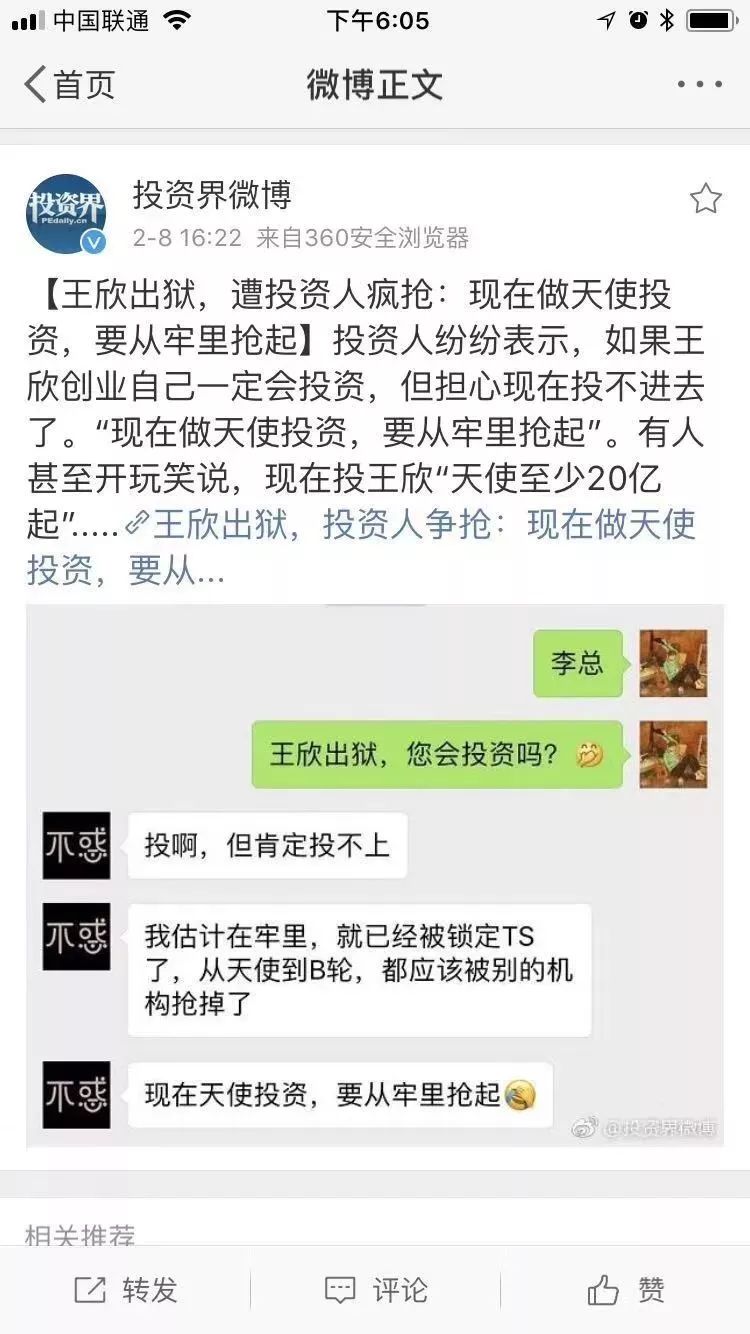
Task: Open 投资界微博 profile avatar
Action: click(x=66, y=215)
